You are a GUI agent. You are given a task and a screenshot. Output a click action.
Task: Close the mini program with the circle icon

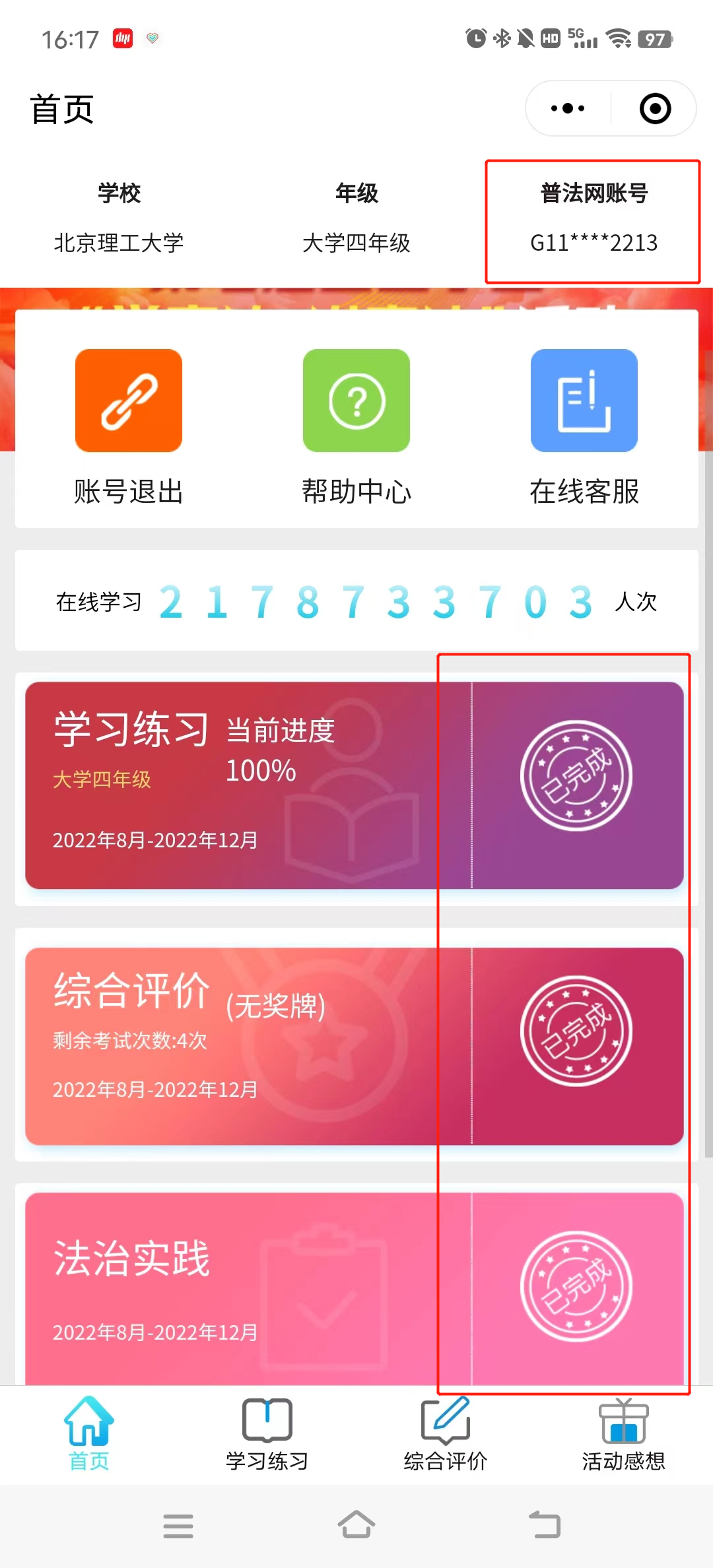[655, 108]
